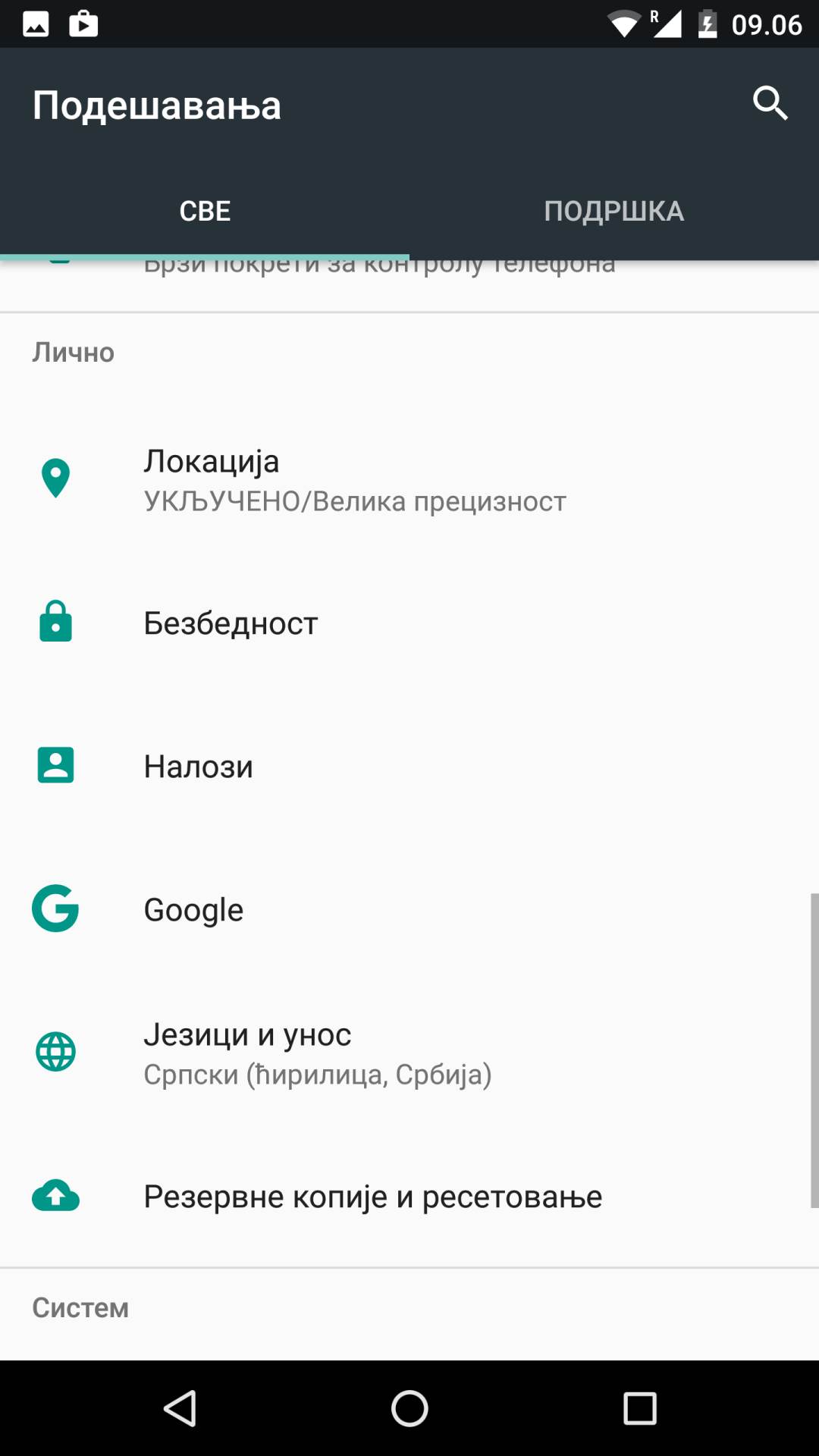This screenshot has height=1456, width=819.
Task: Switch to the ПОДРШКА tab
Action: (613, 211)
